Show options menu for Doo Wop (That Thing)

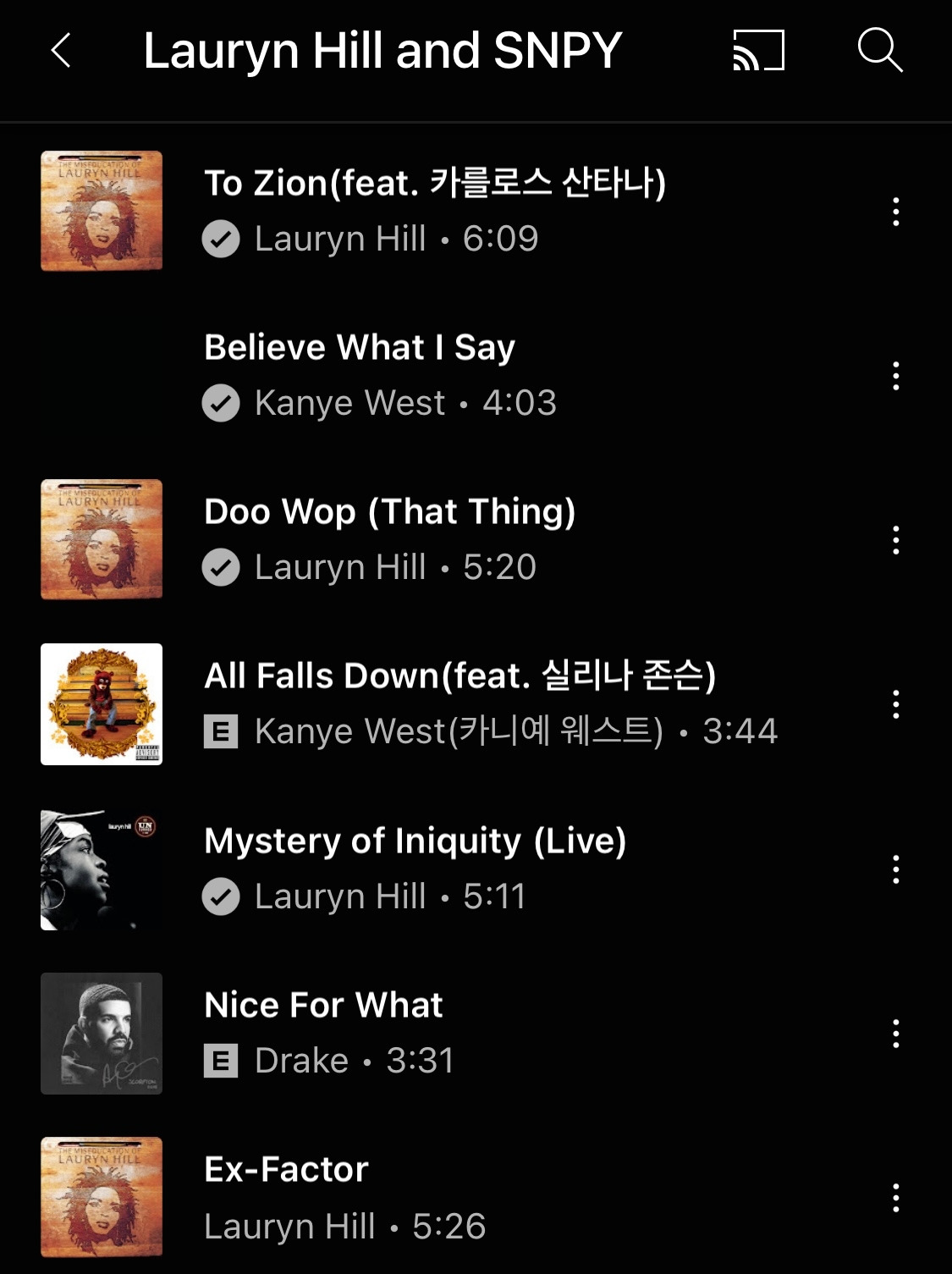(895, 540)
